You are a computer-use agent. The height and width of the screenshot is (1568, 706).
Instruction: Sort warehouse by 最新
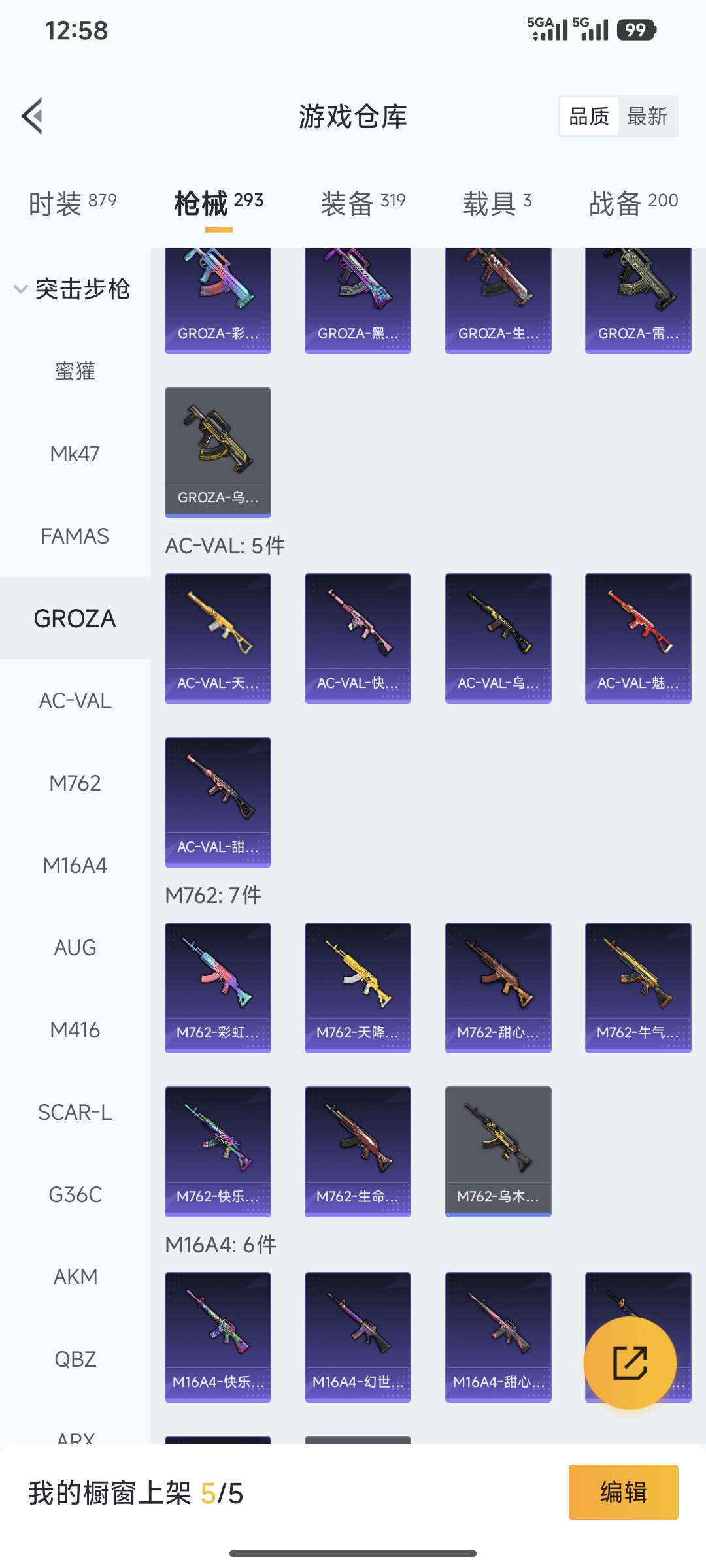pyautogui.click(x=647, y=117)
